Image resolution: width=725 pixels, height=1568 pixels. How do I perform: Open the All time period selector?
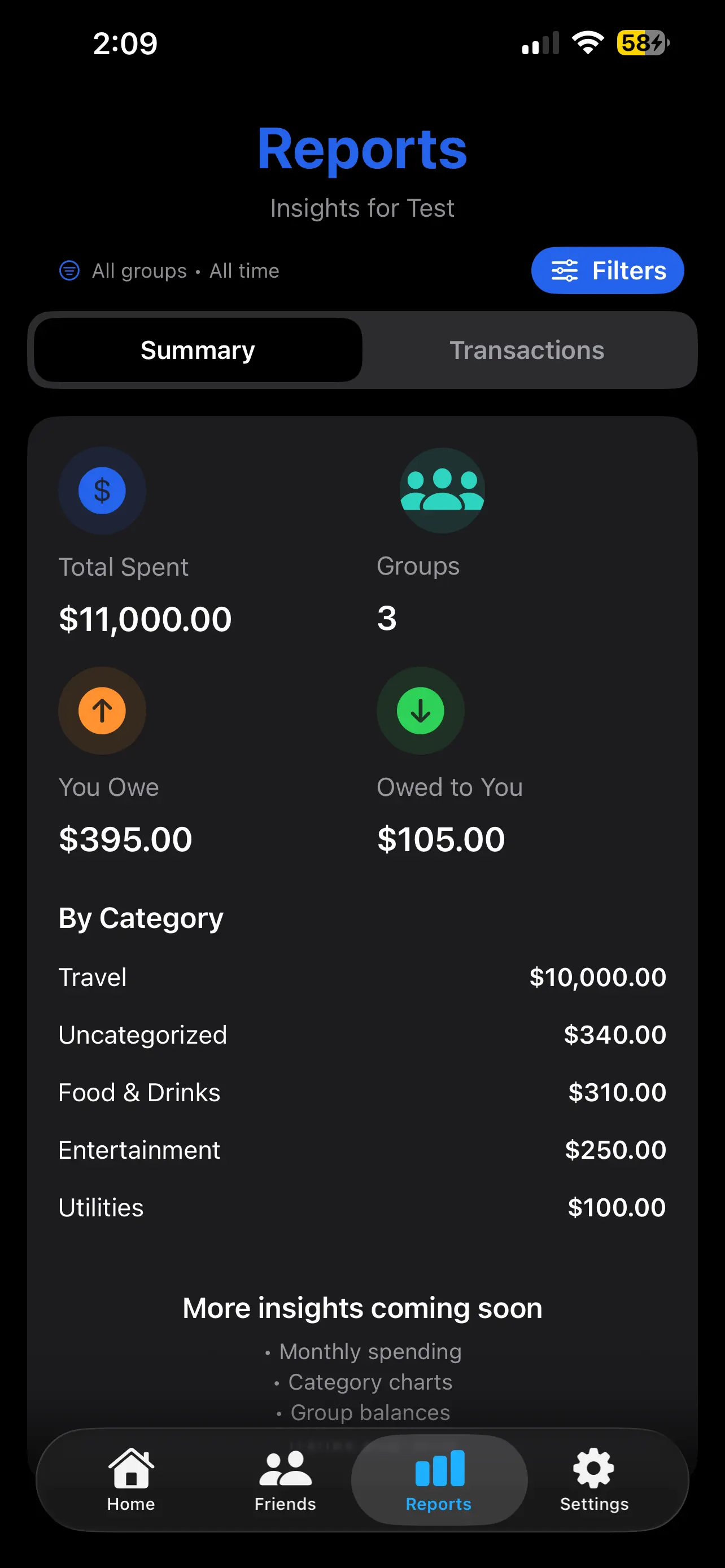point(243,271)
